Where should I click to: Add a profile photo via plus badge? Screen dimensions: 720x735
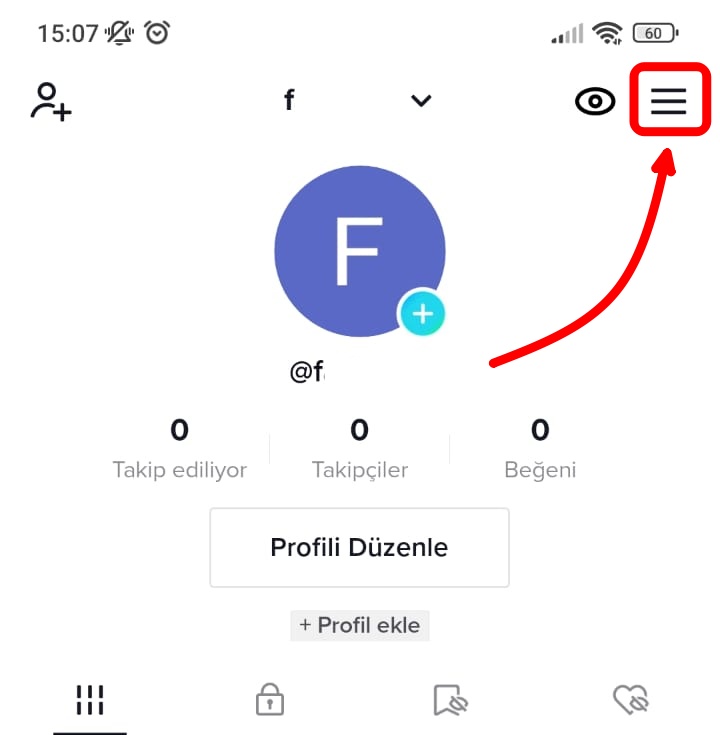(x=422, y=314)
